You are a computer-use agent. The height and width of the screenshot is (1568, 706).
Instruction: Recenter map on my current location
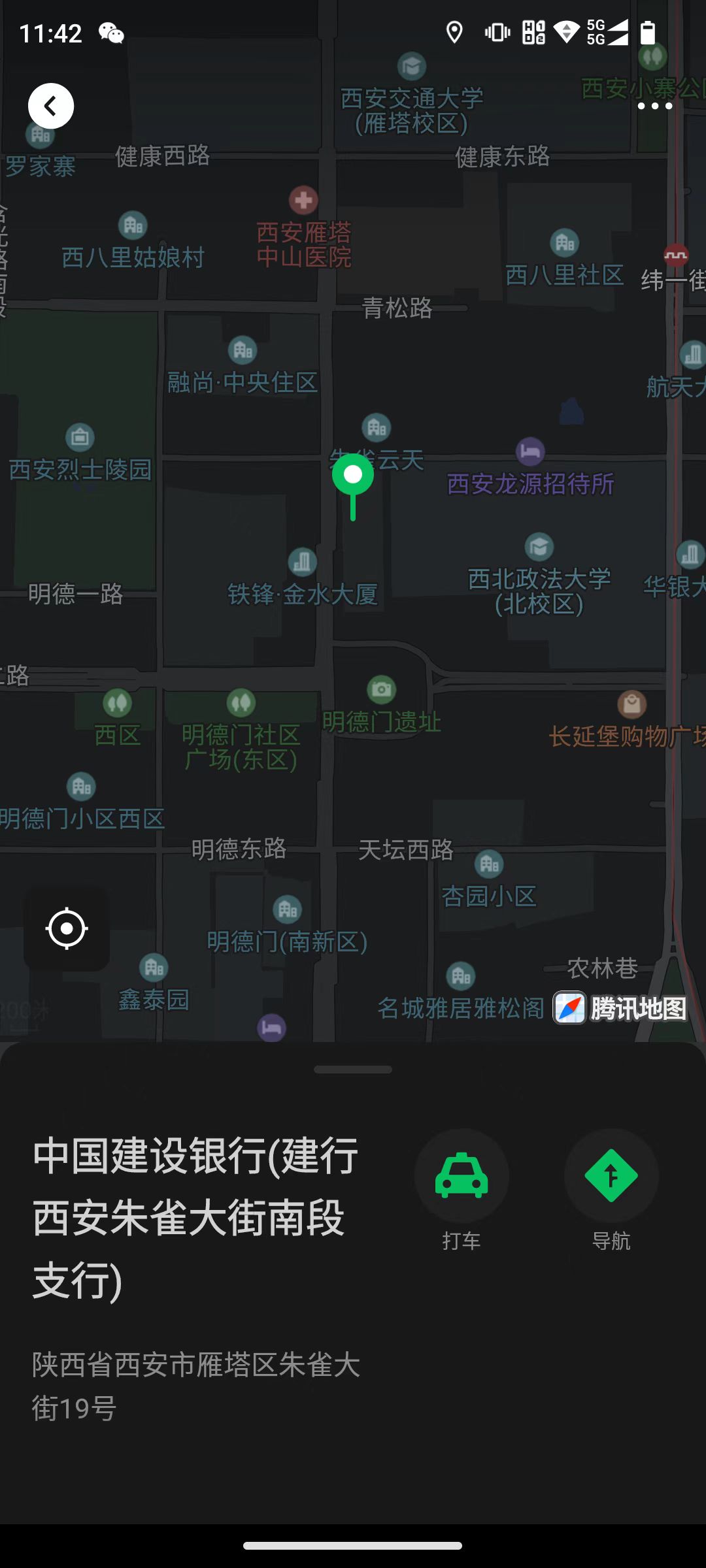pyautogui.click(x=67, y=928)
